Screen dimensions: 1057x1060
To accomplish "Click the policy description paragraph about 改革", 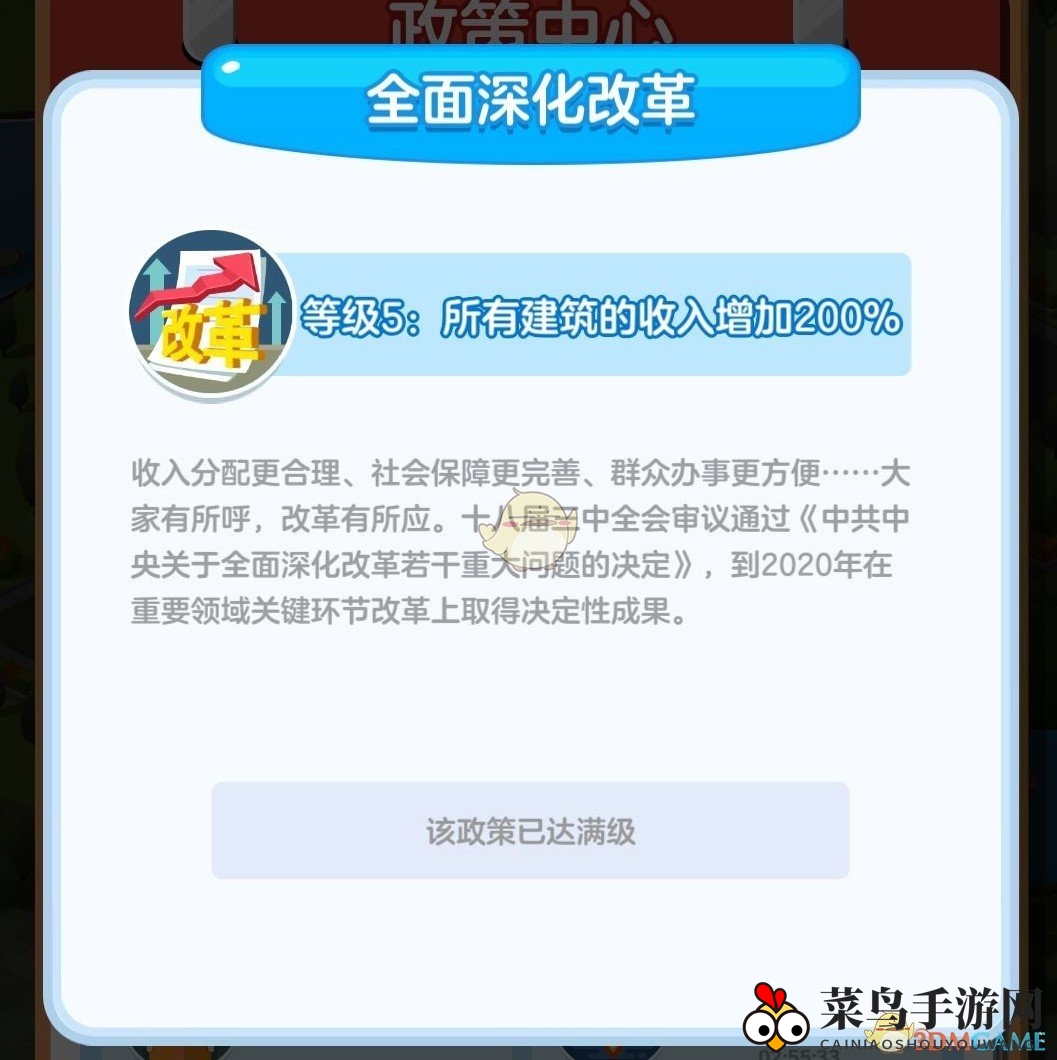I will click(520, 540).
